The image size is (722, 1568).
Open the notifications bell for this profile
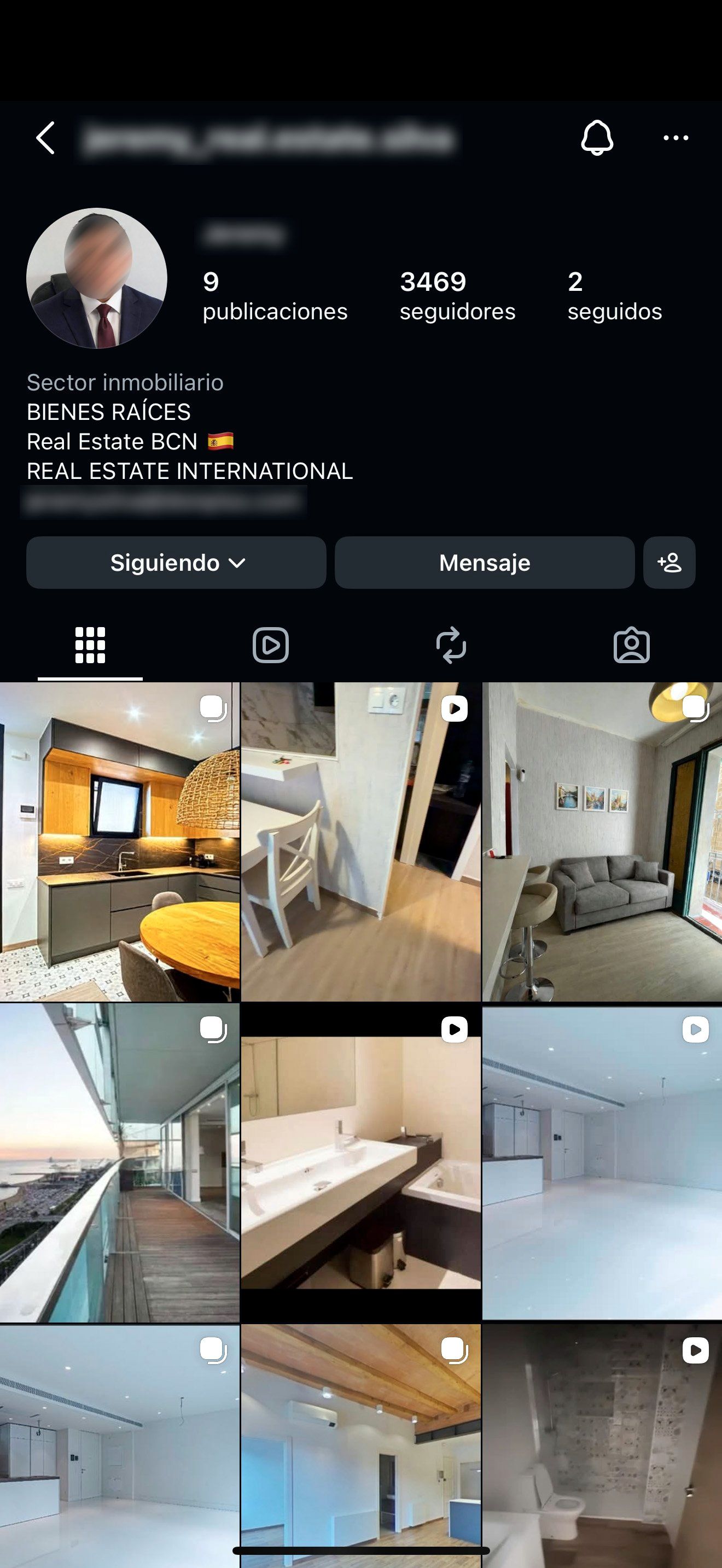(597, 138)
